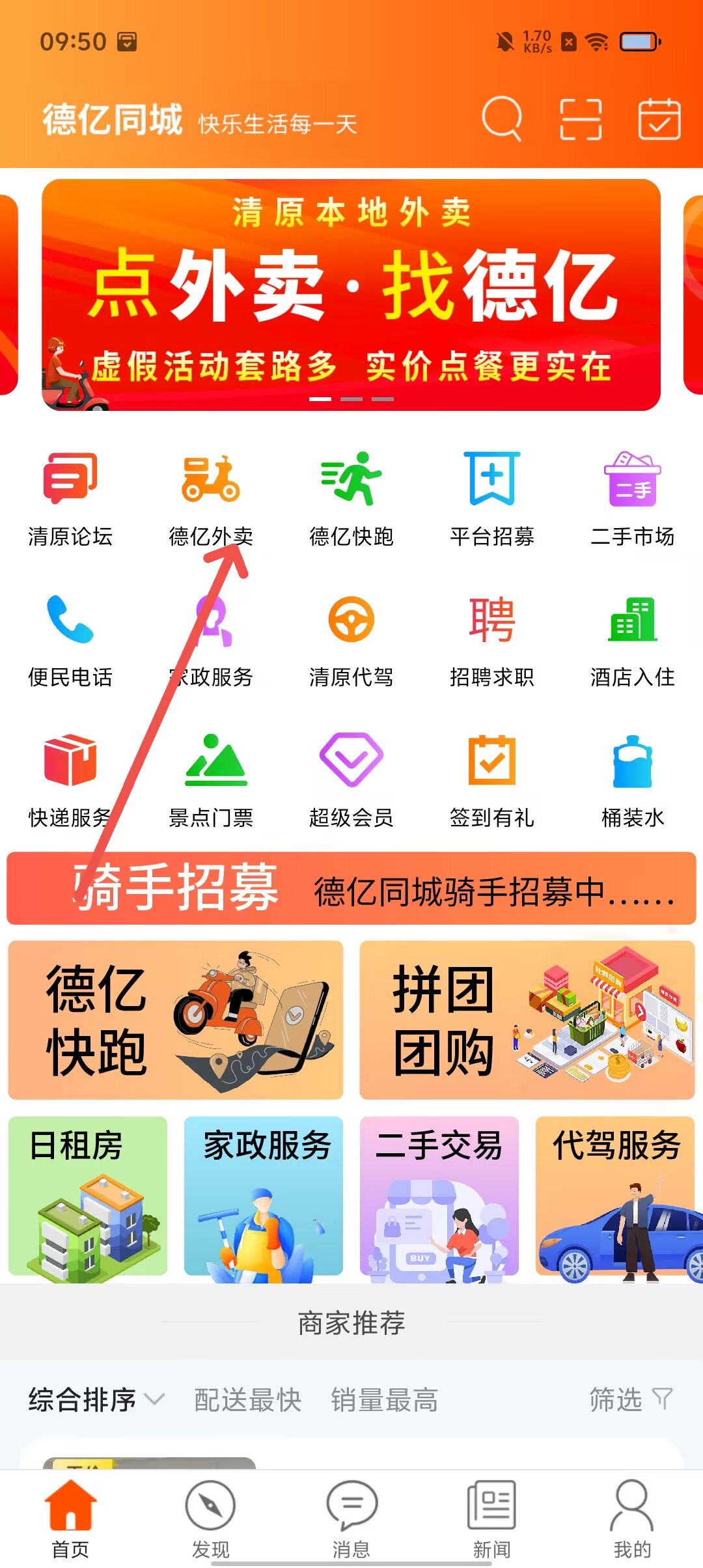
Task: Sort merchants by 配送最快
Action: coord(247,1400)
